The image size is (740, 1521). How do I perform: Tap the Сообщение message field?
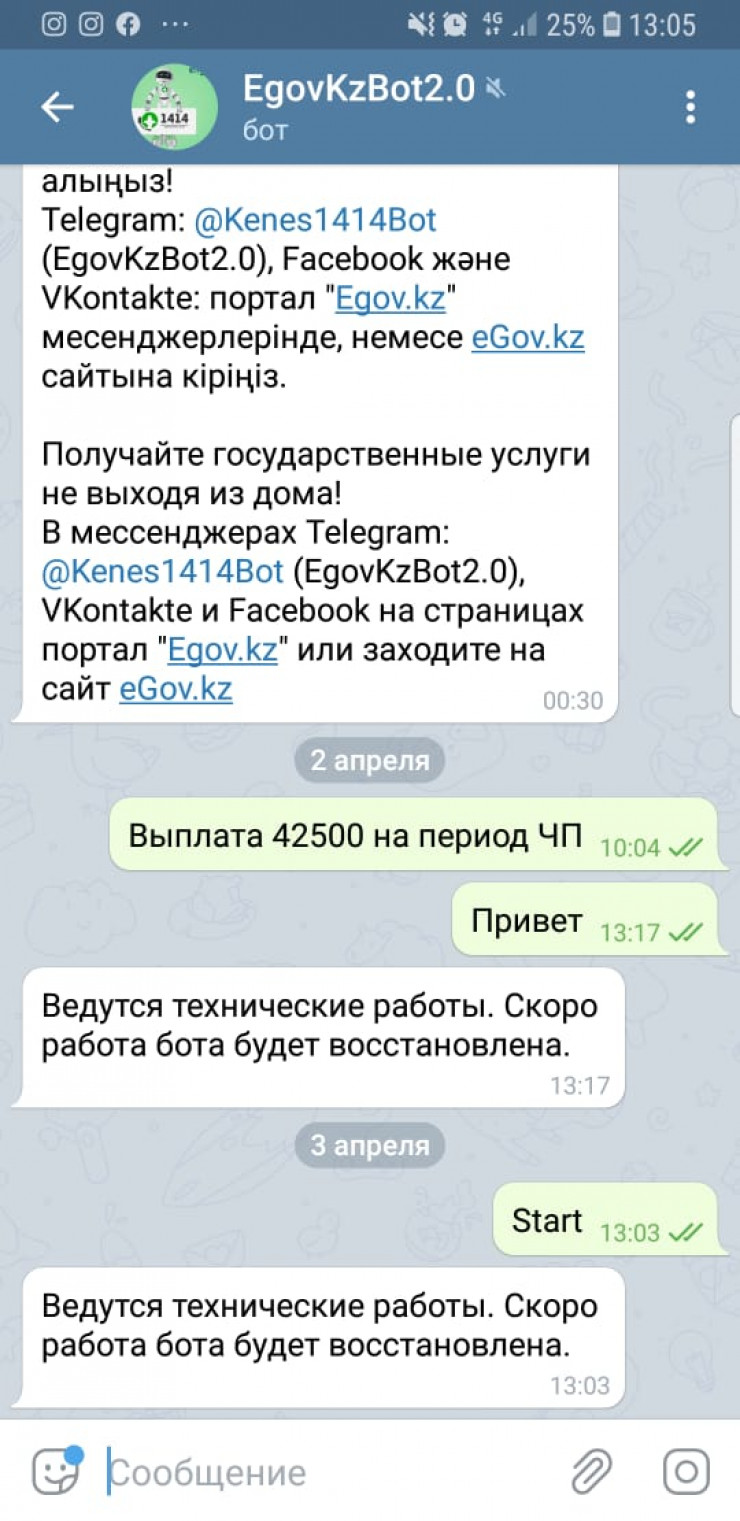330,1472
